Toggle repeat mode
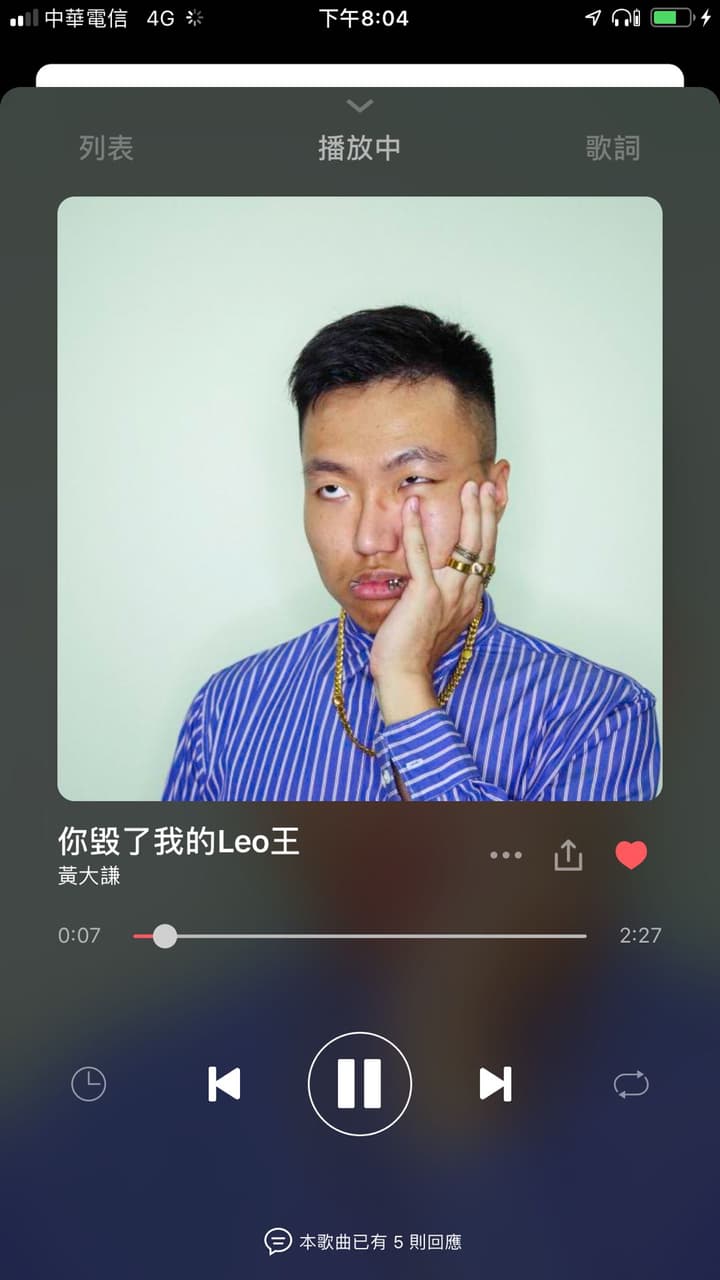Screen dimensions: 720x1280 [x=631, y=1084]
